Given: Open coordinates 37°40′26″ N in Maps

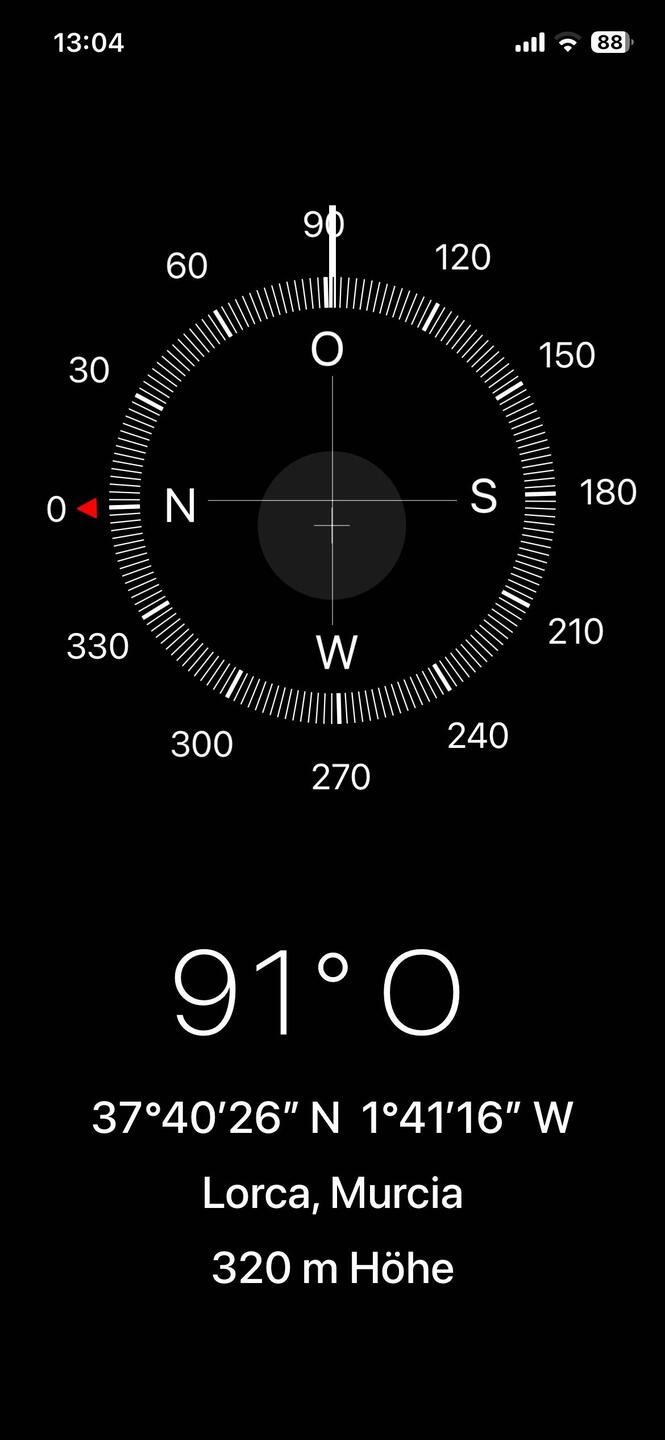Looking at the screenshot, I should 332,1117.
